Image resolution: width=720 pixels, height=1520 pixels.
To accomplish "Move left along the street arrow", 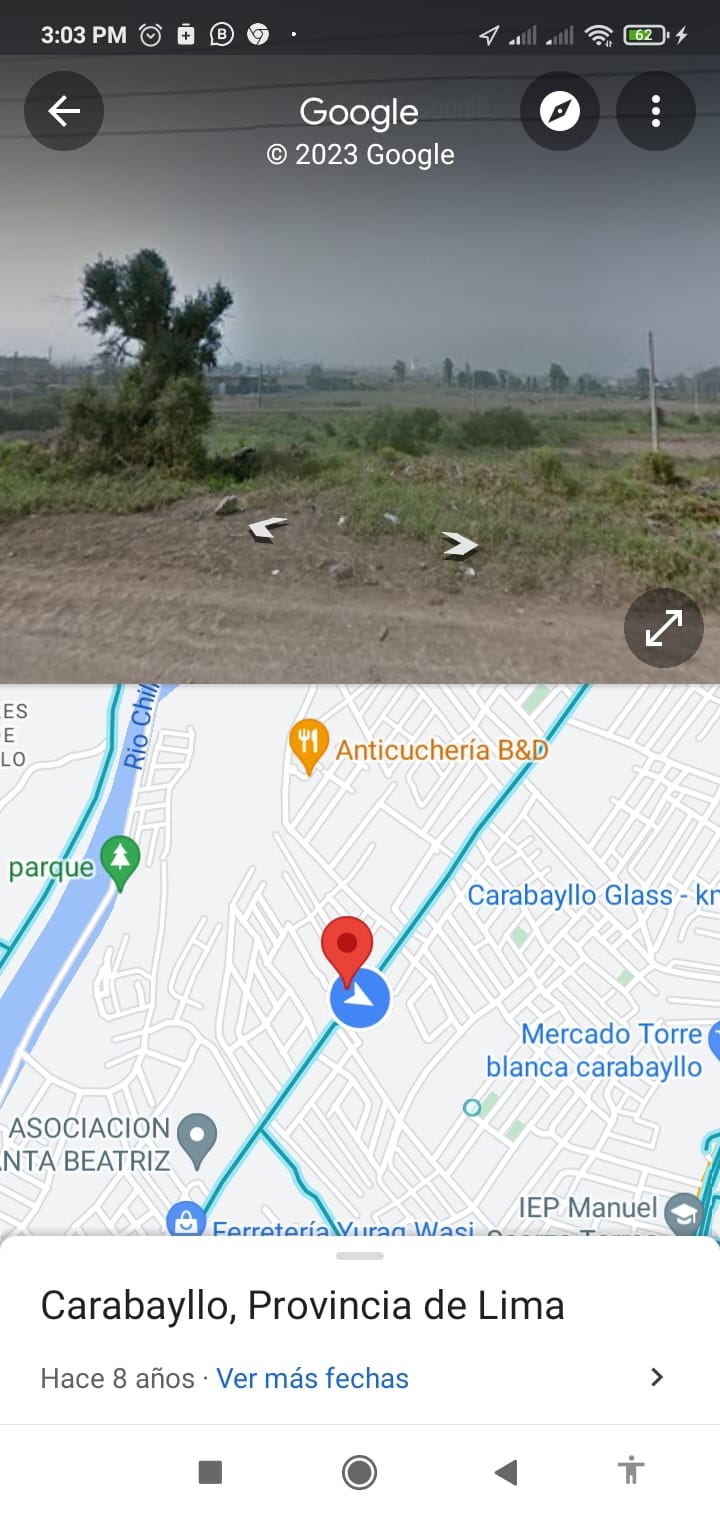I will tap(267, 528).
